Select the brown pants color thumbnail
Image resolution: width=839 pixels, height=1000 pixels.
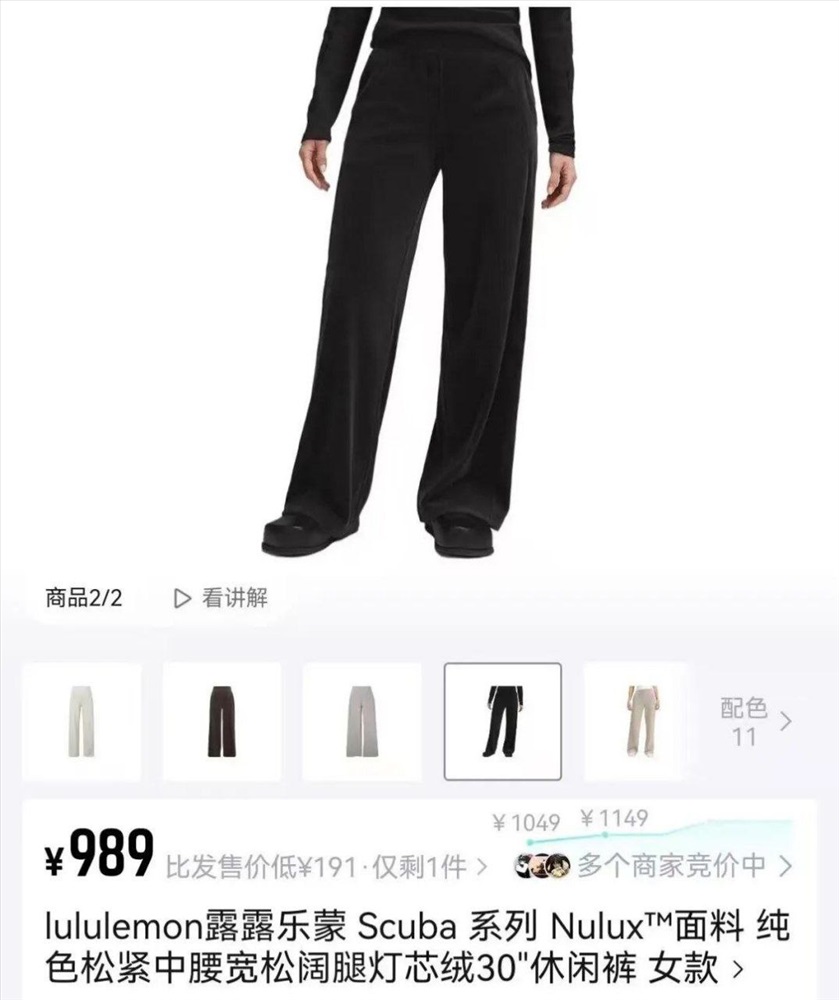221,721
